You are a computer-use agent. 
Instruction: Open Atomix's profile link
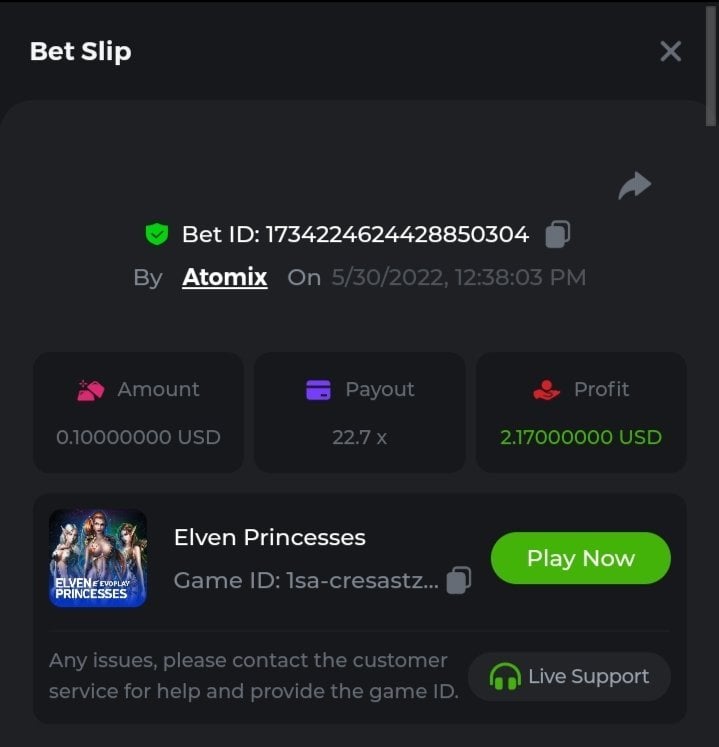click(x=224, y=277)
